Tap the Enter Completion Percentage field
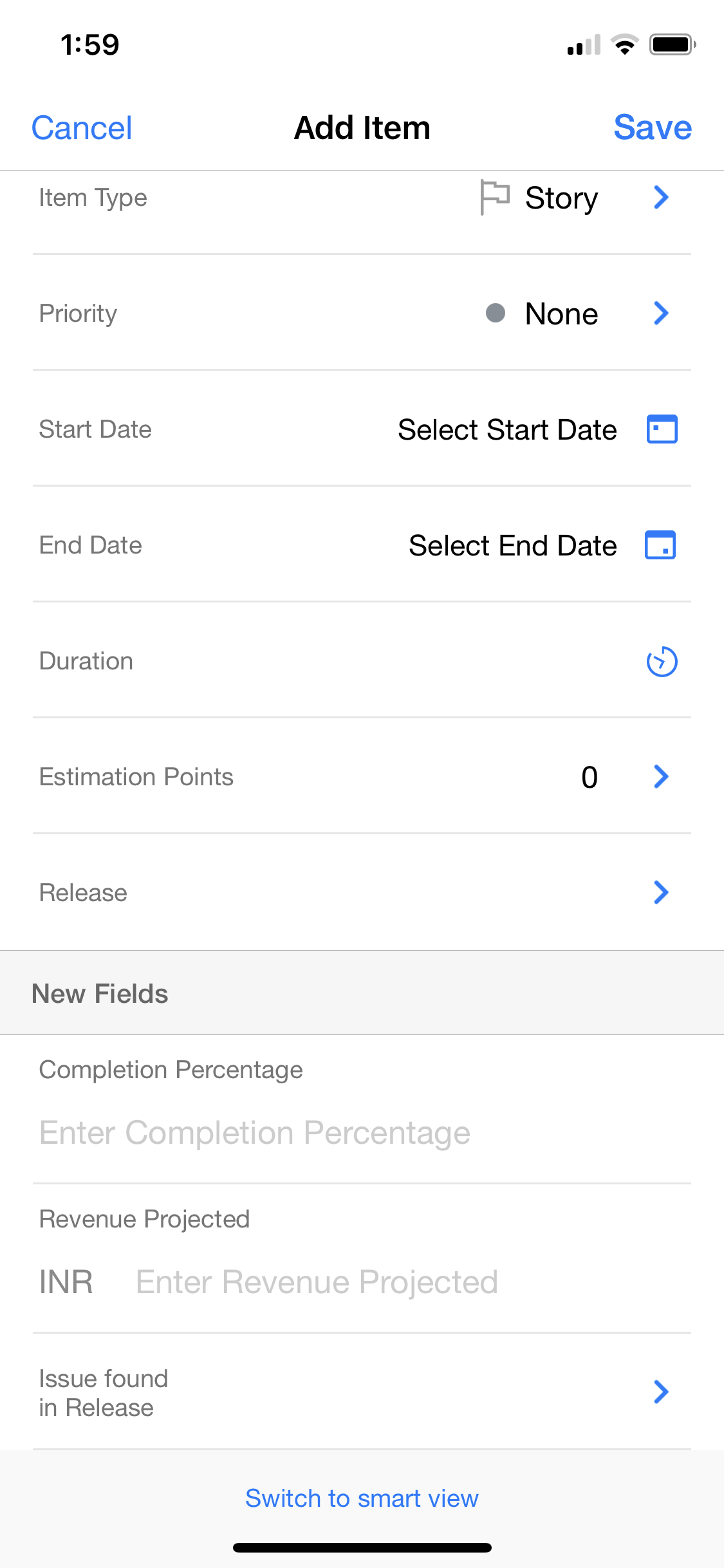 point(254,1133)
